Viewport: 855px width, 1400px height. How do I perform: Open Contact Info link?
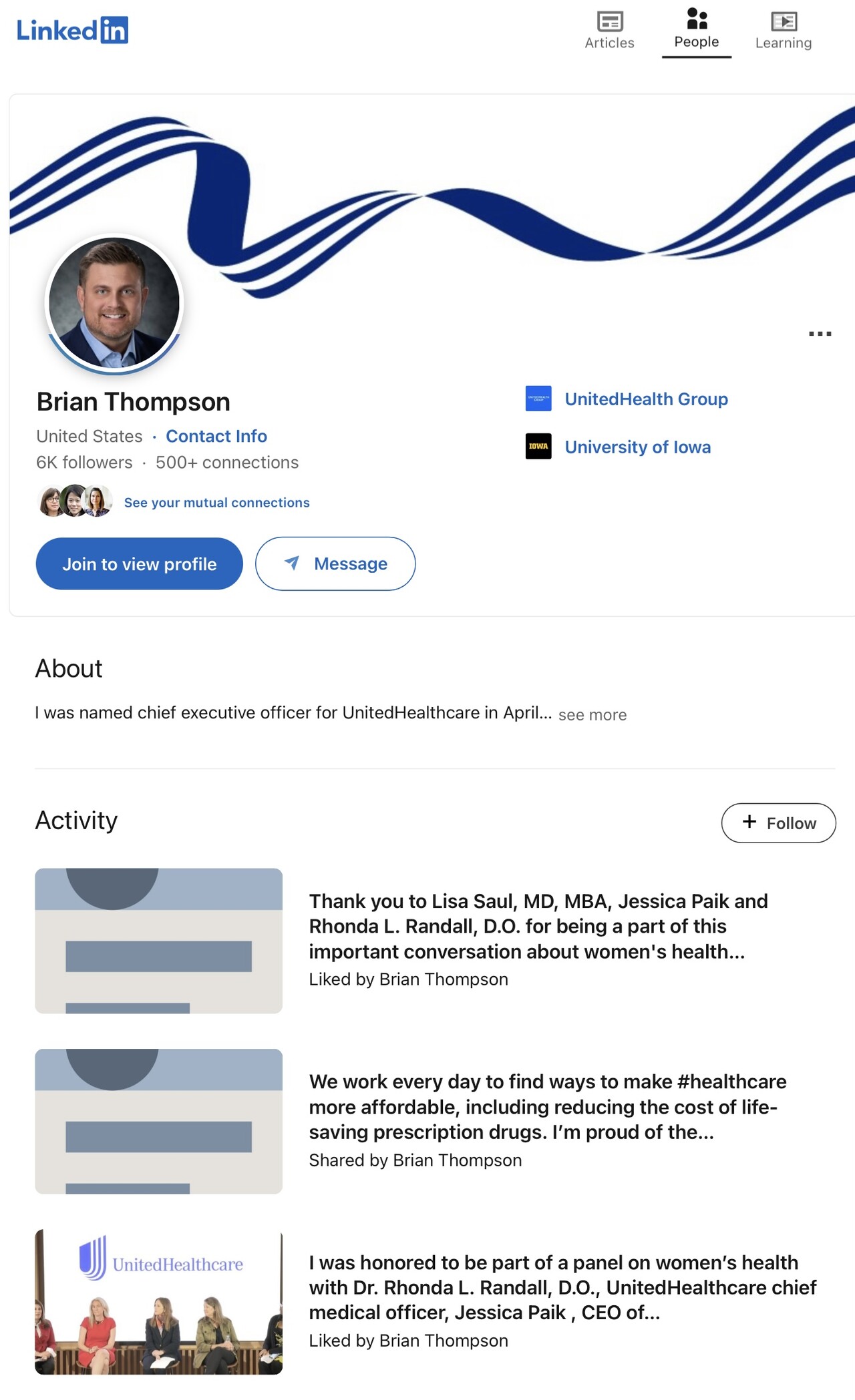click(216, 436)
